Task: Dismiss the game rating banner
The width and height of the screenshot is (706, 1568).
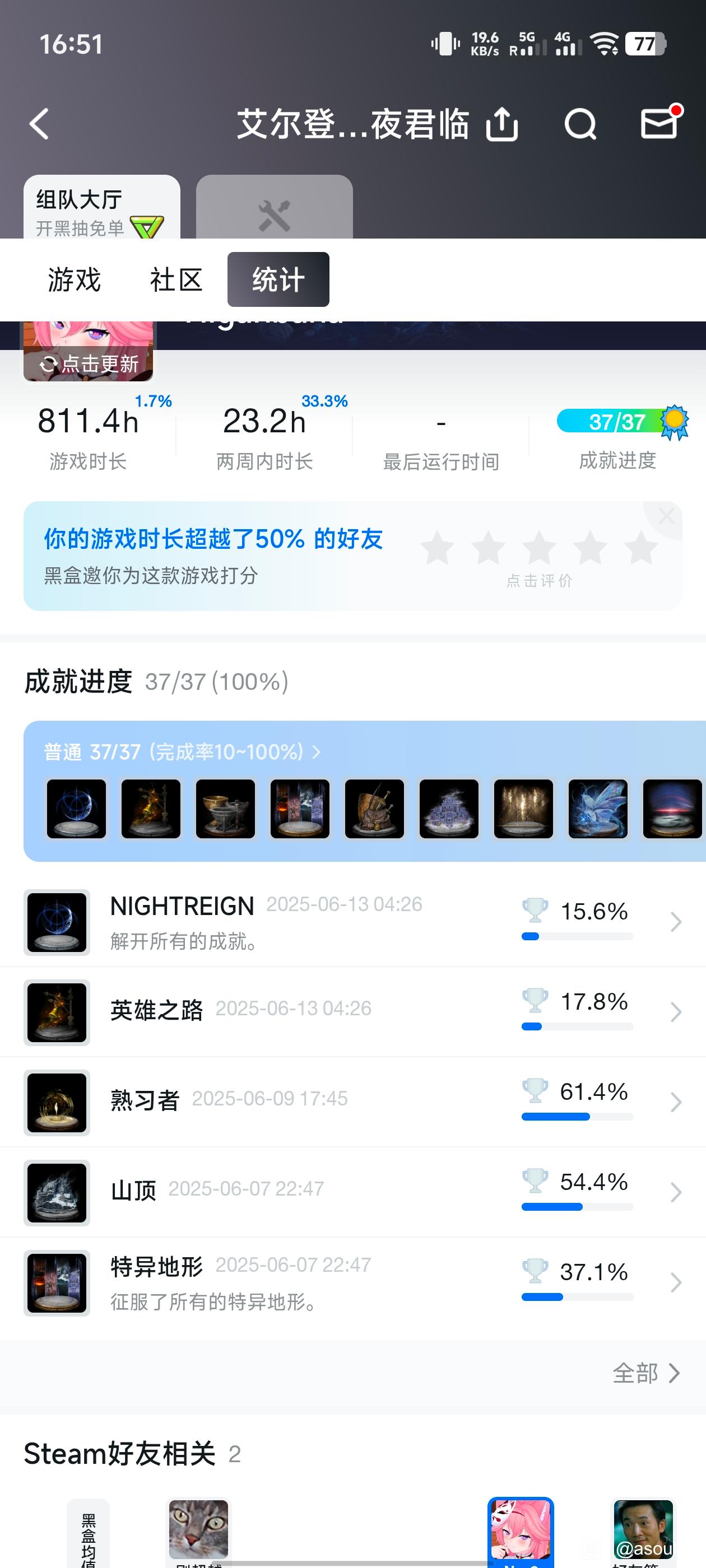Action: click(x=666, y=516)
